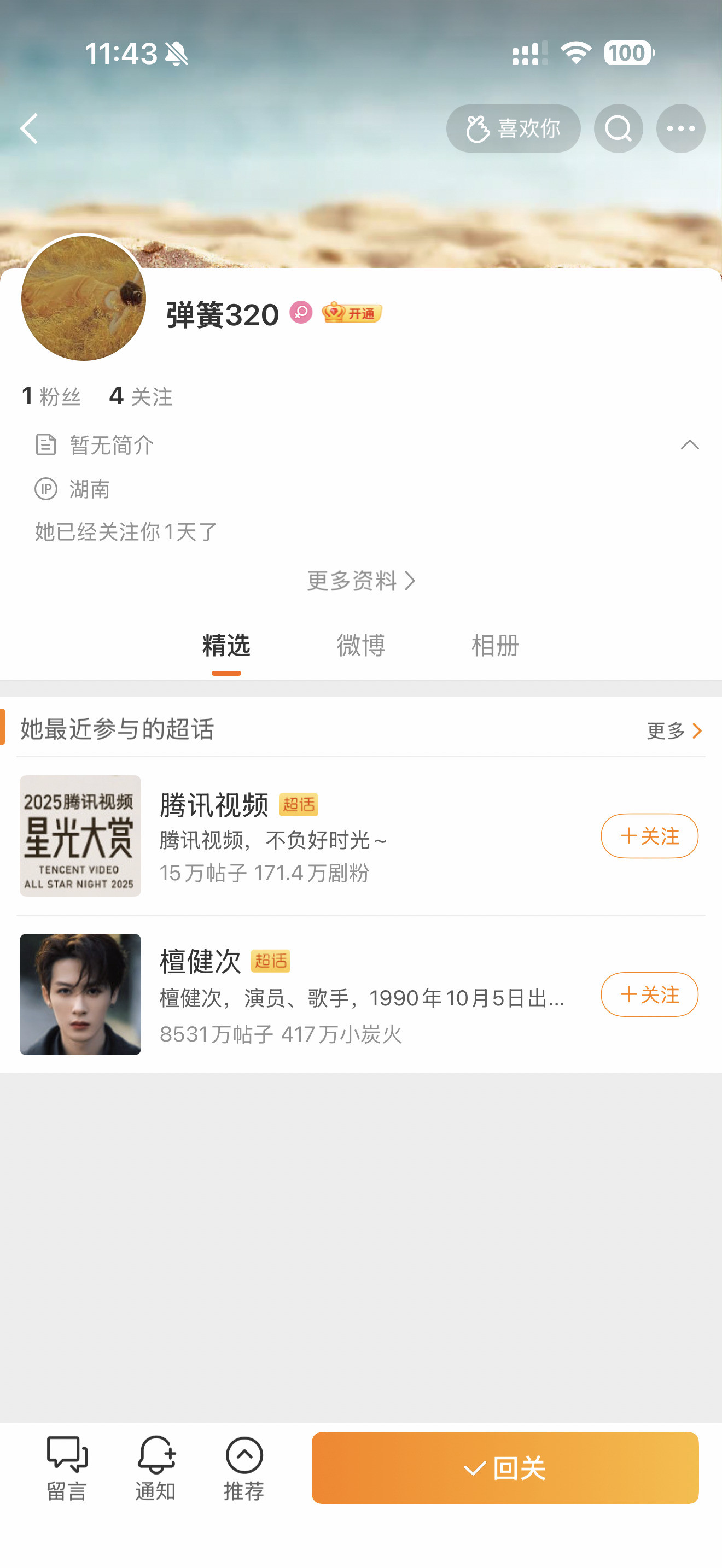Follow the 檀健次 super topic
The width and height of the screenshot is (722, 1568).
[649, 994]
